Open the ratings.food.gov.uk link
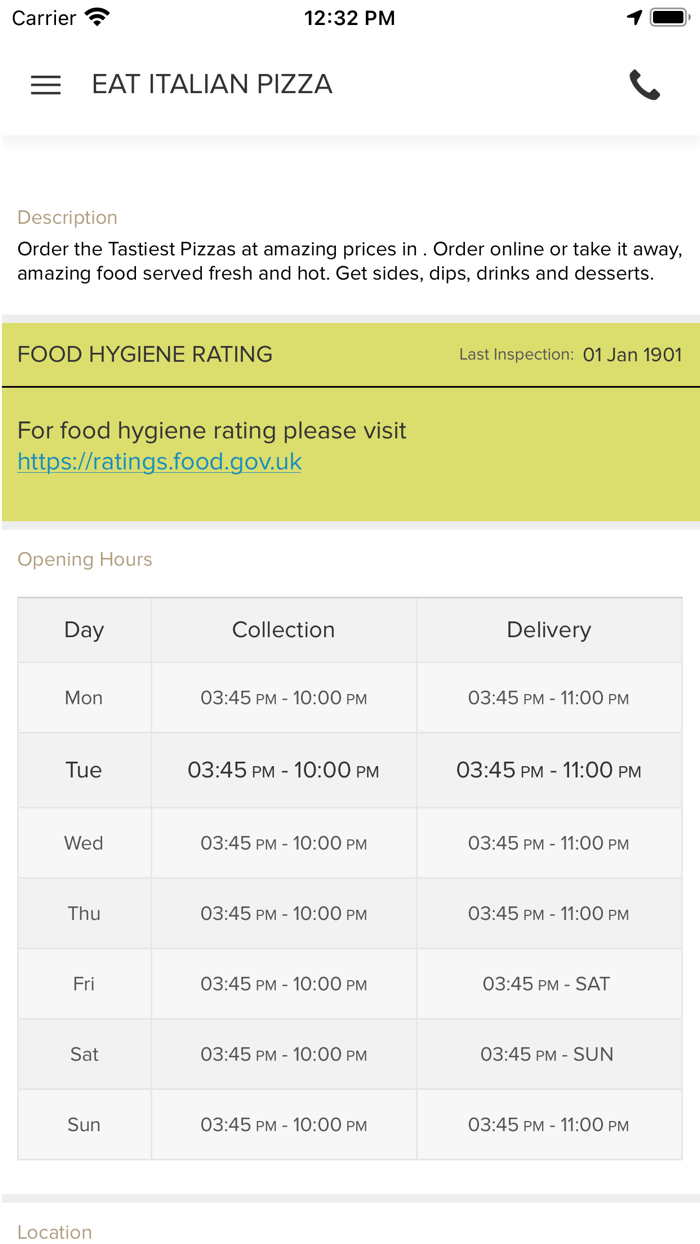Image resolution: width=700 pixels, height=1244 pixels. tap(160, 462)
